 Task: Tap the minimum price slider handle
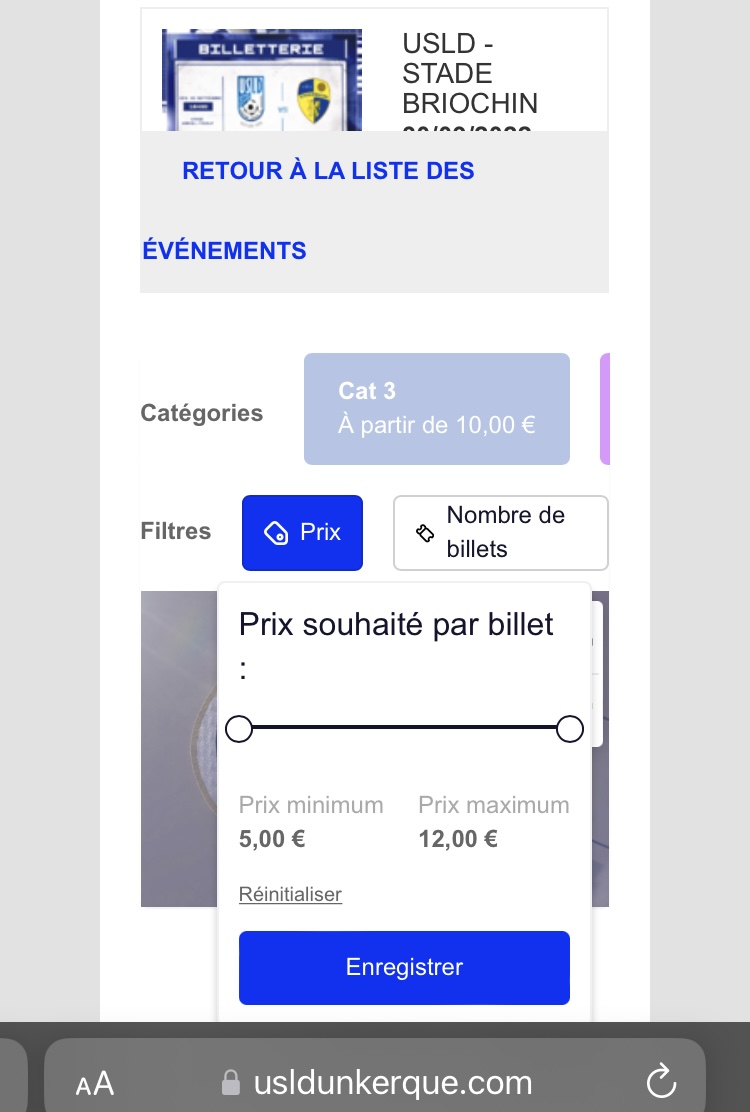click(x=239, y=730)
